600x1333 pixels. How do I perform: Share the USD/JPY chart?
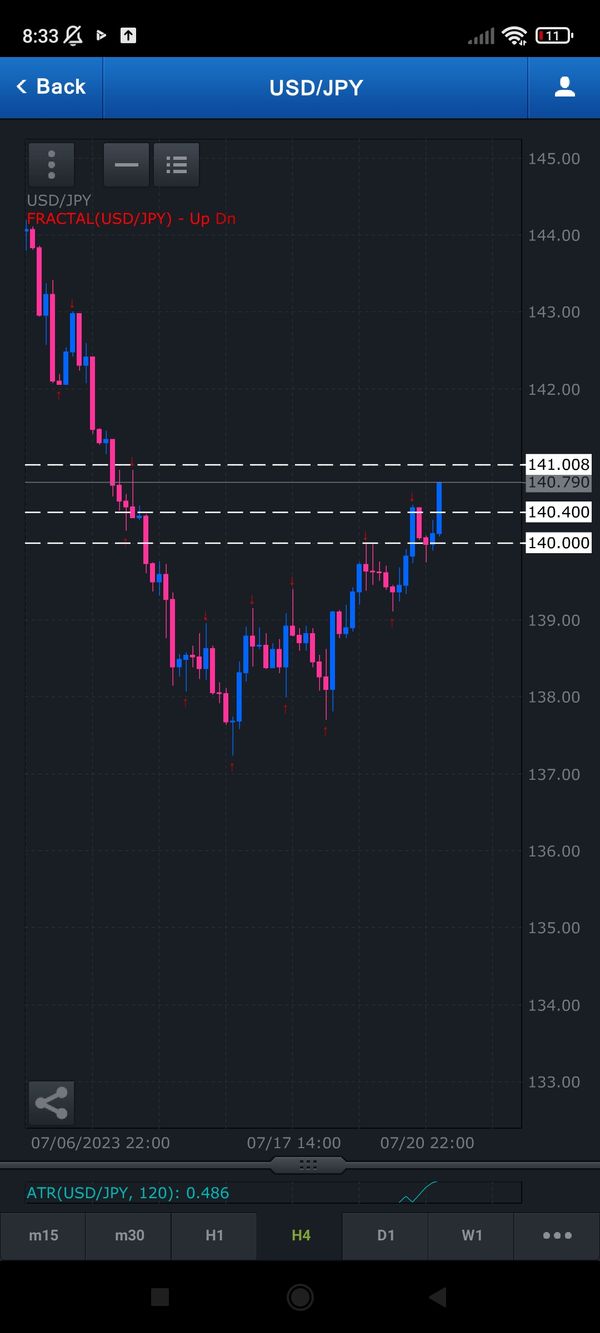pos(51,1103)
